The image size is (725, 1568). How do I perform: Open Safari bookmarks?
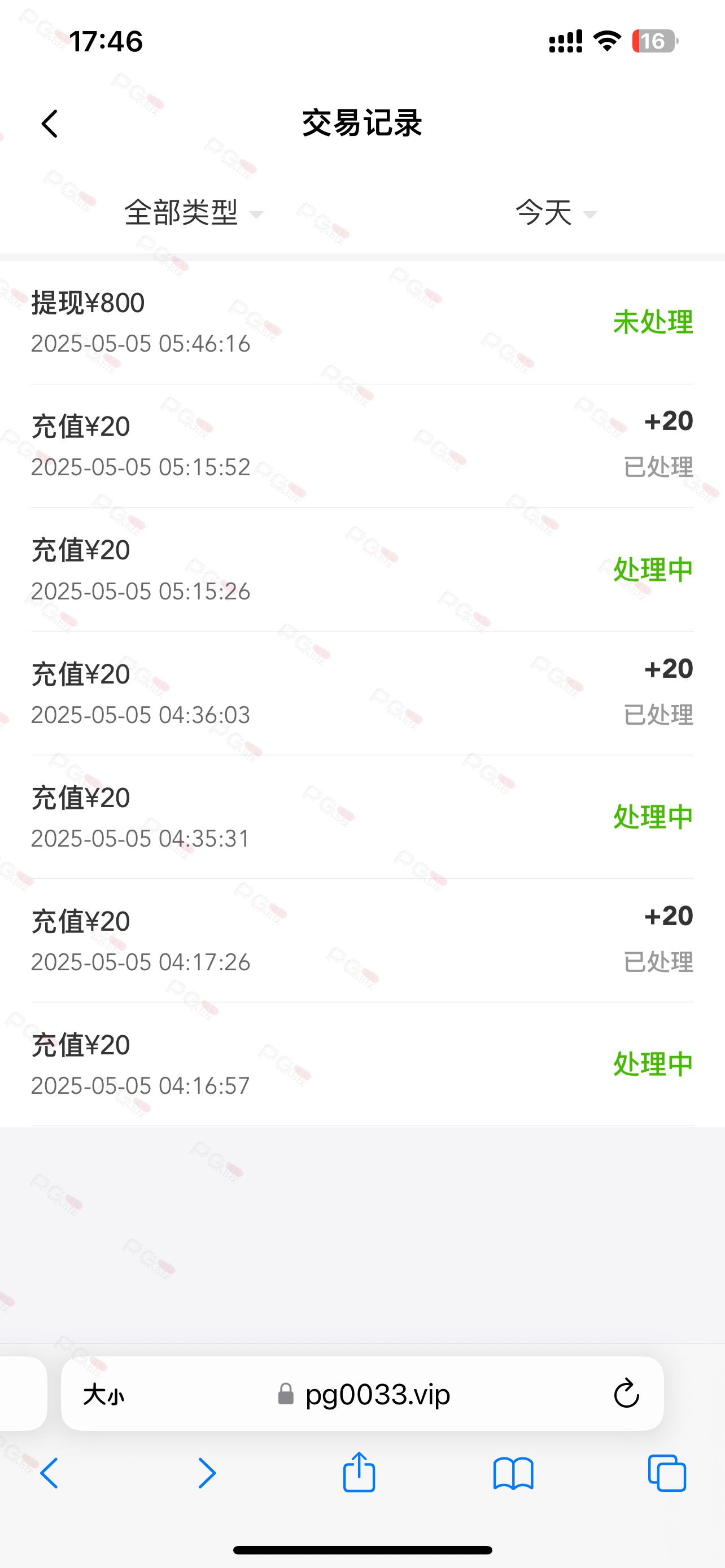(x=513, y=1474)
